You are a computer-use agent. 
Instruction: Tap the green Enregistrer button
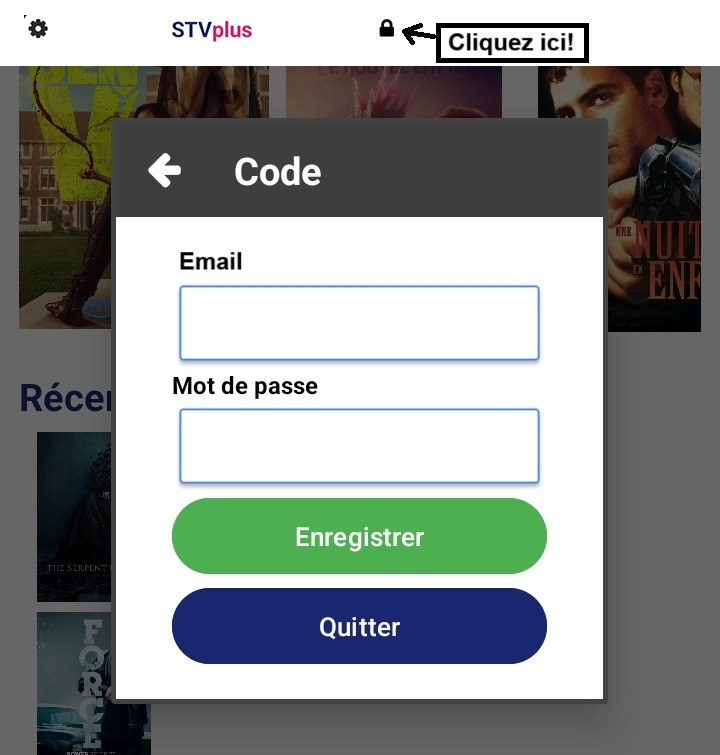[x=359, y=537]
